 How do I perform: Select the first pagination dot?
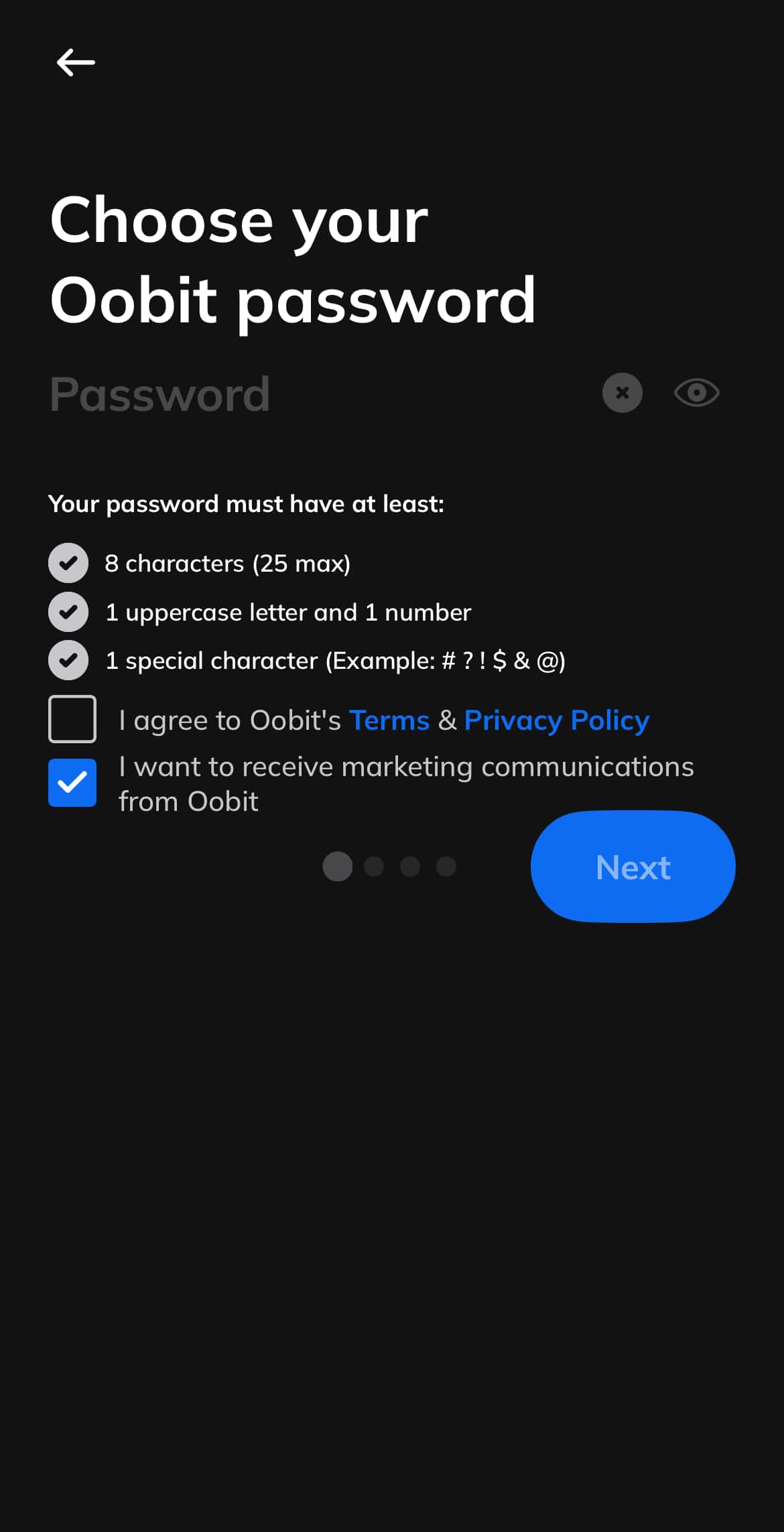(338, 866)
